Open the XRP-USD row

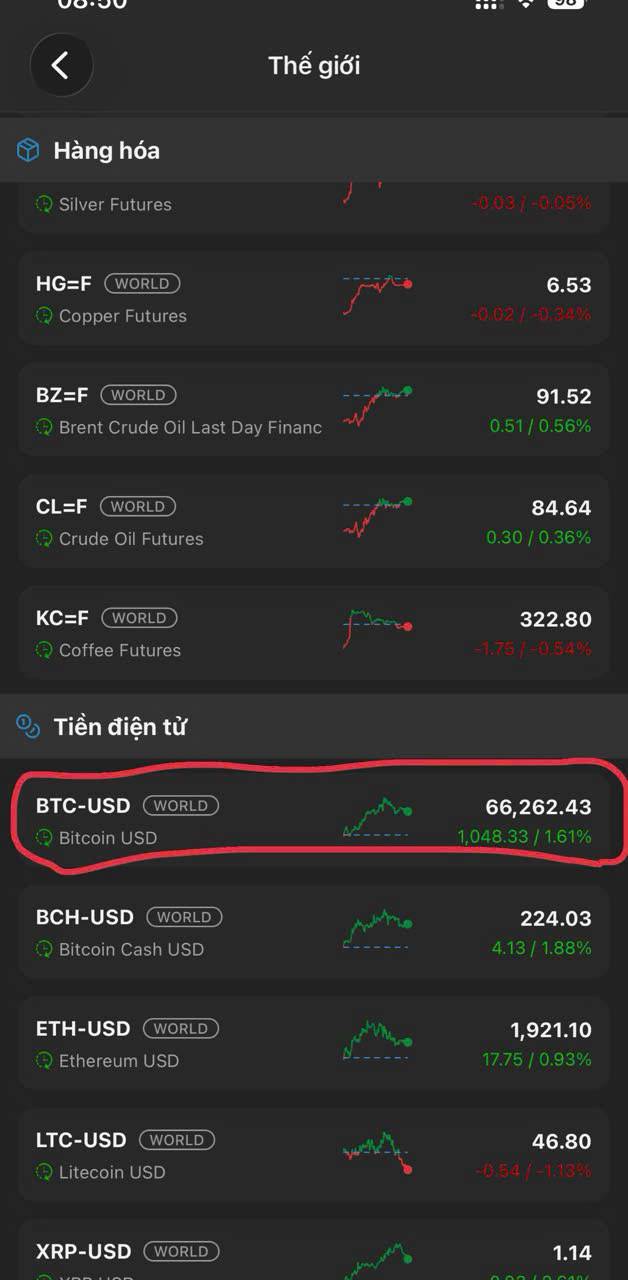pyautogui.click(x=314, y=1250)
